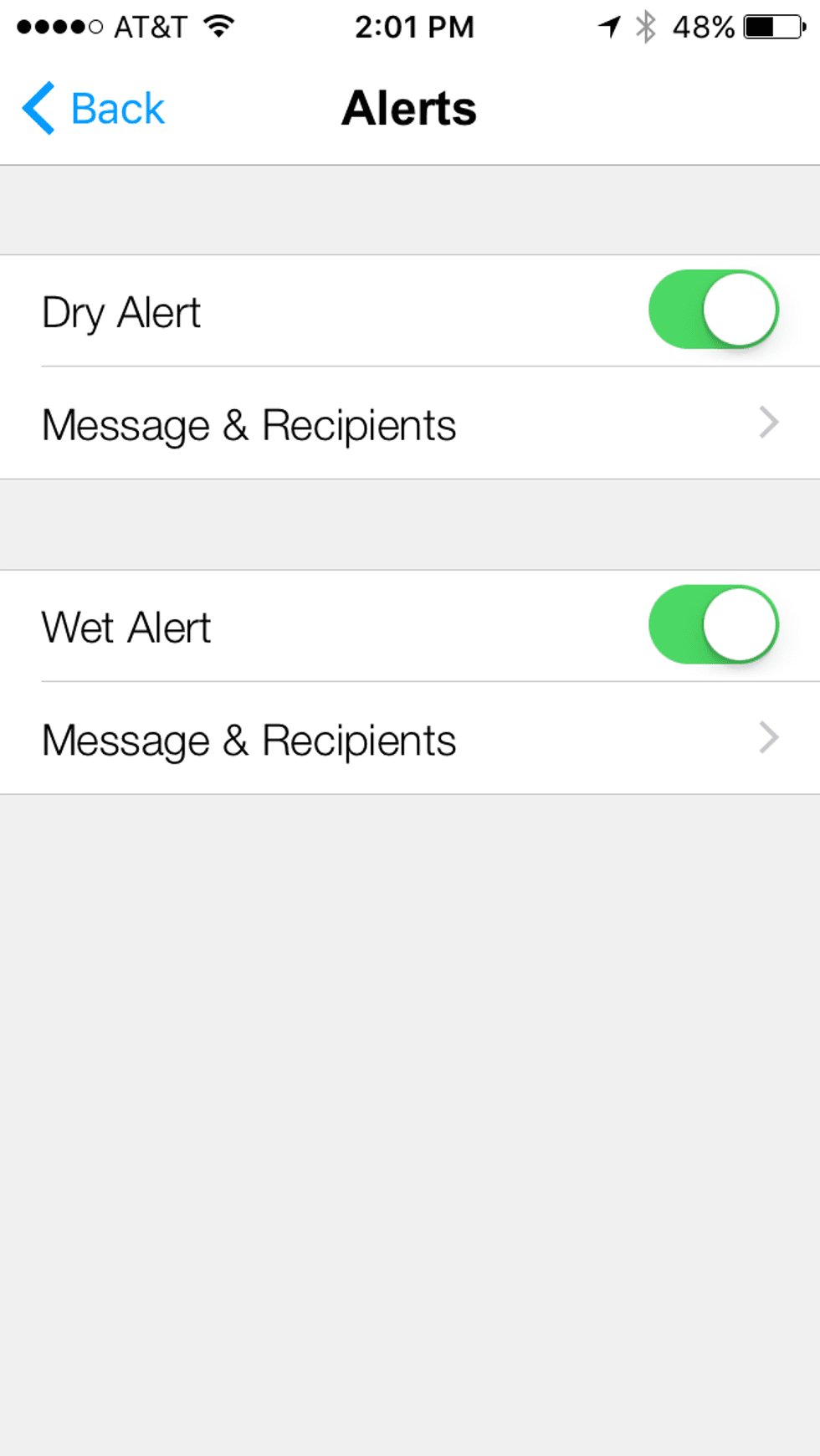Toggle Dry Alert off then check state
This screenshot has height=1456, width=820.
[714, 309]
